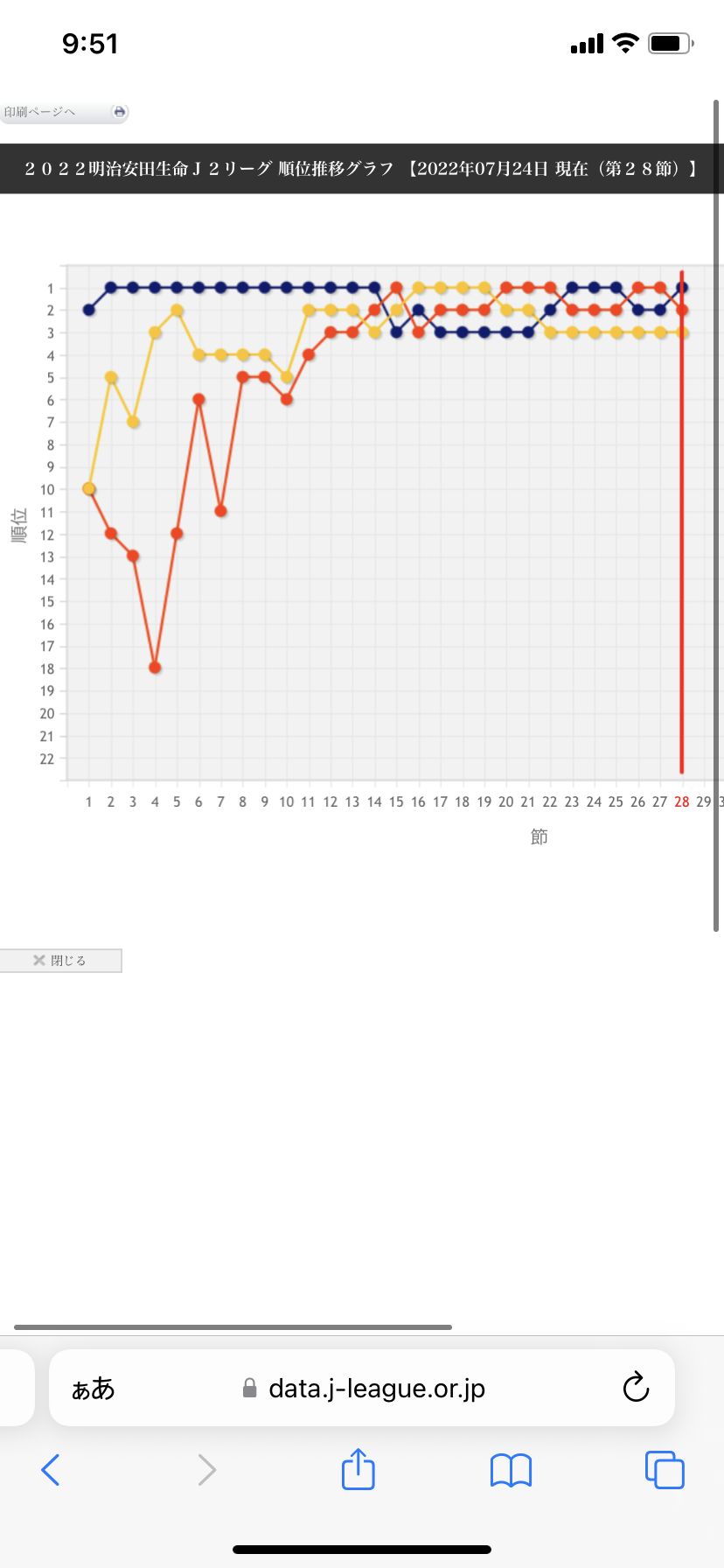Reload the current page

(636, 1388)
